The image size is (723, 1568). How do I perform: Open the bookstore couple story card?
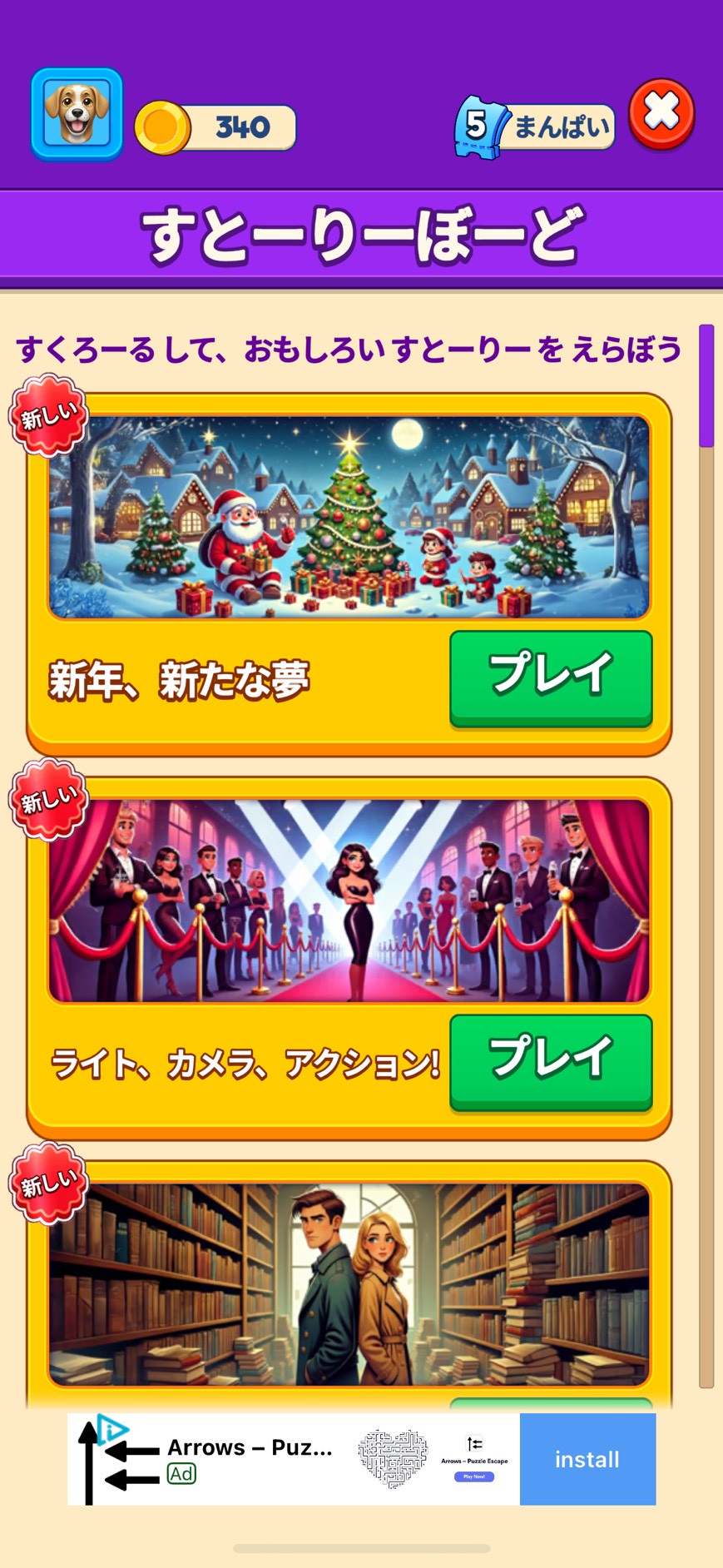click(x=349, y=1283)
